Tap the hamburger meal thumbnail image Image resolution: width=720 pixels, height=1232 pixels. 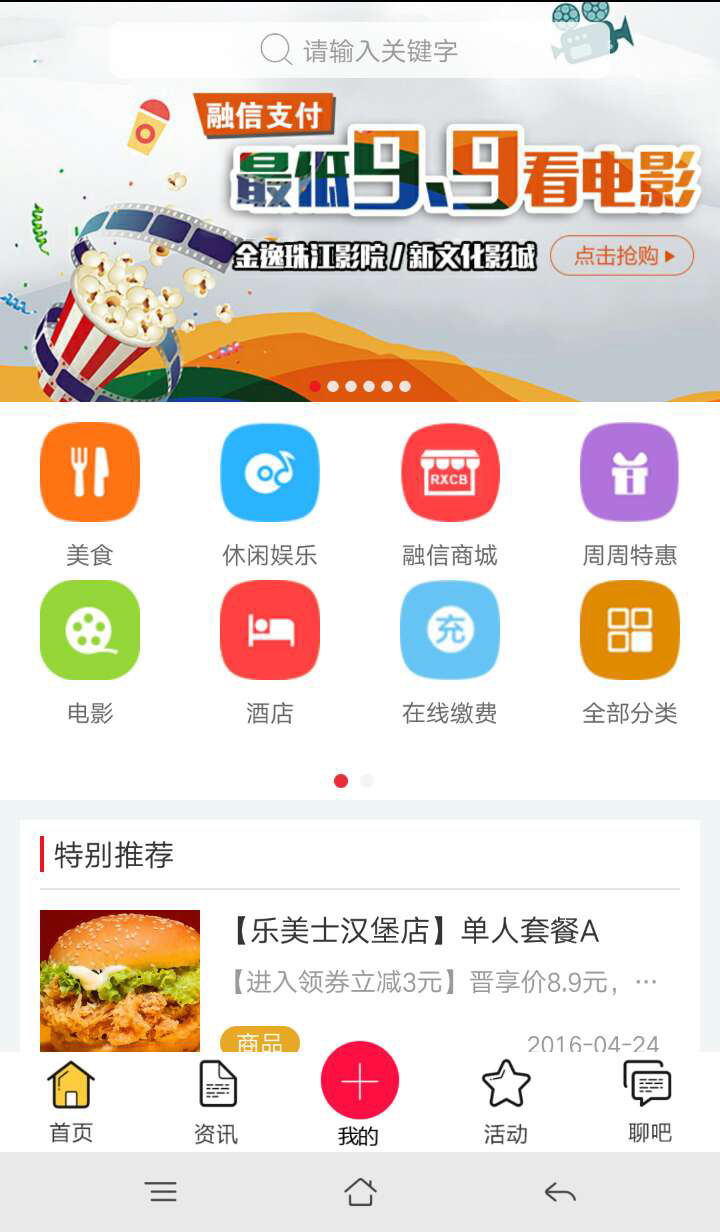[120, 972]
